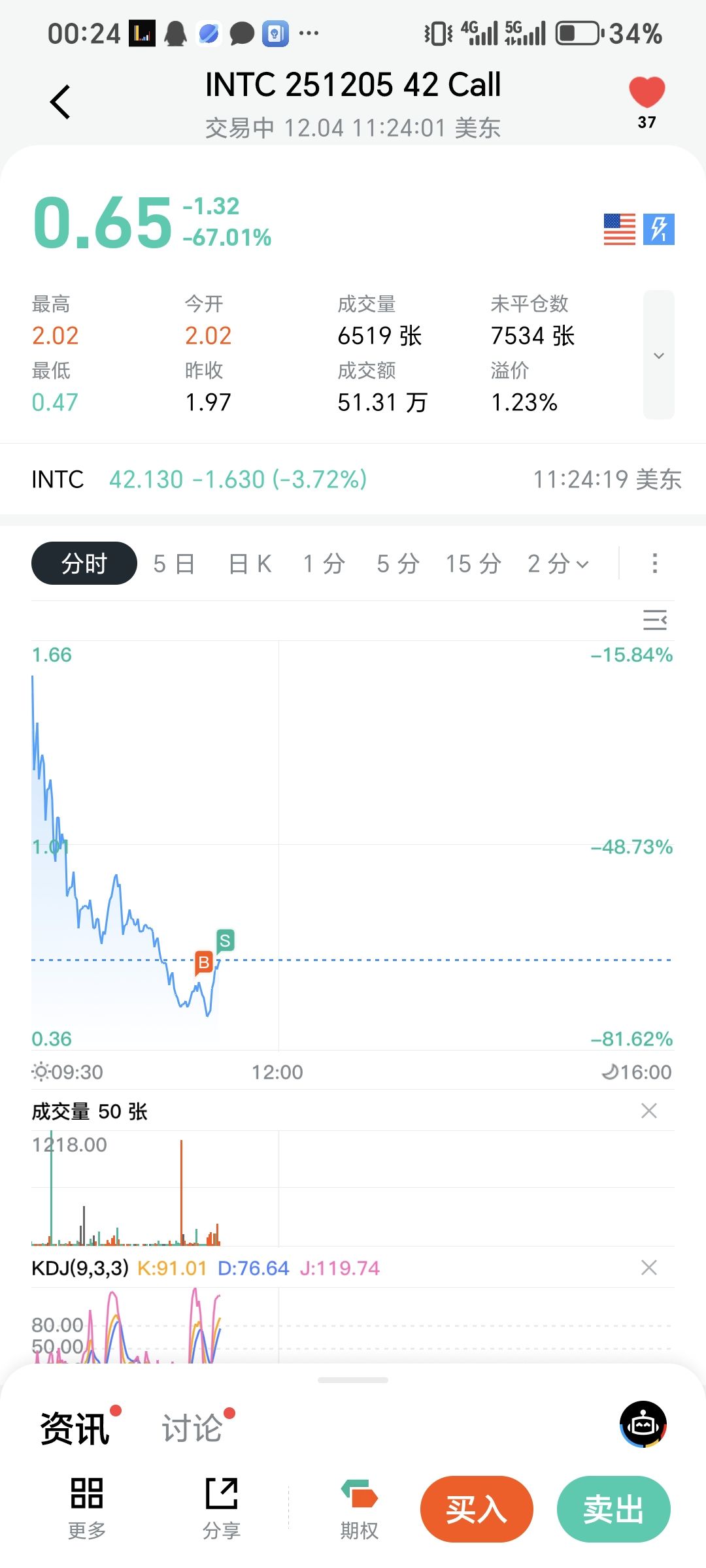Image resolution: width=706 pixels, height=1568 pixels.
Task: Expand the quote details chevron
Action: coord(658,355)
